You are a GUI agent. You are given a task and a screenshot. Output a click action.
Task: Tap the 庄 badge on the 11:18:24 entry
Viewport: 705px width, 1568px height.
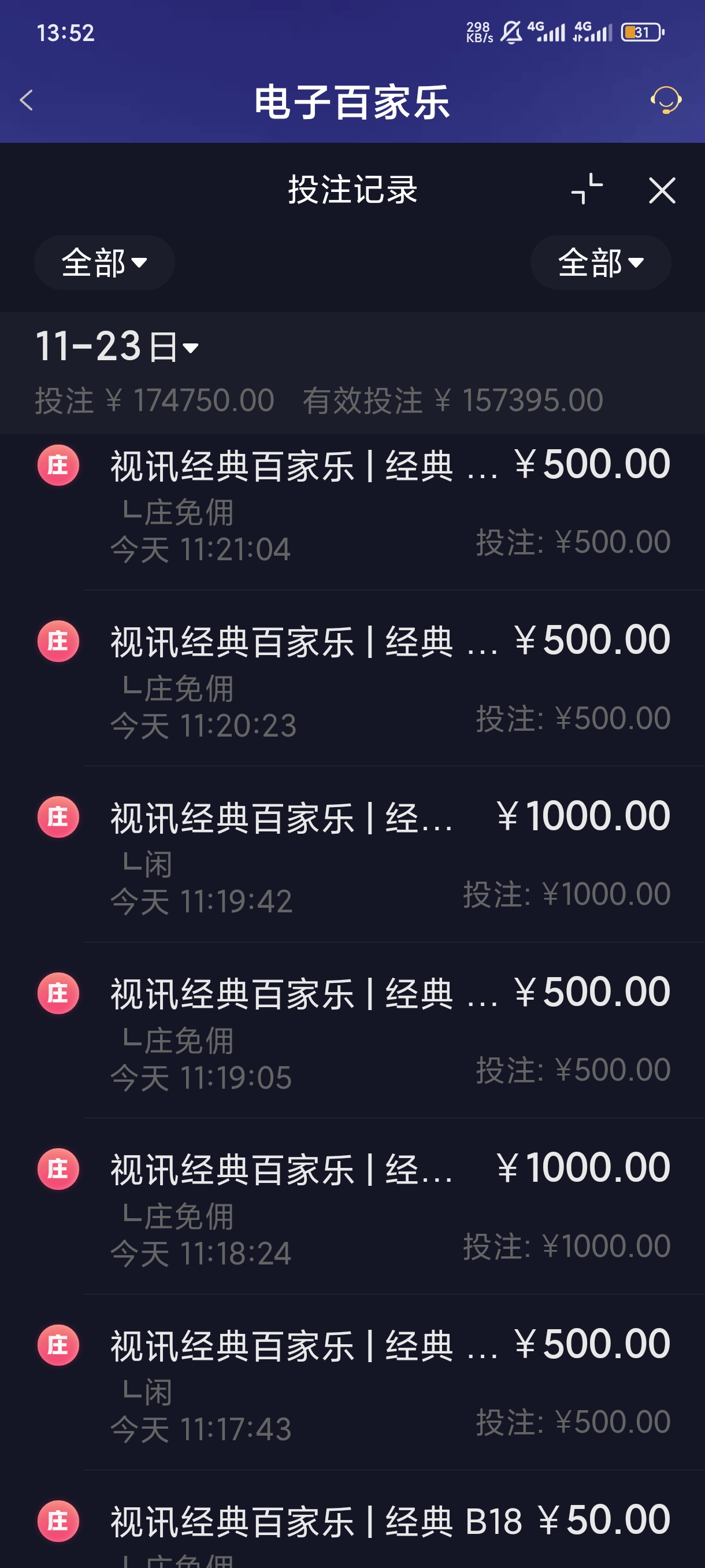click(58, 1168)
